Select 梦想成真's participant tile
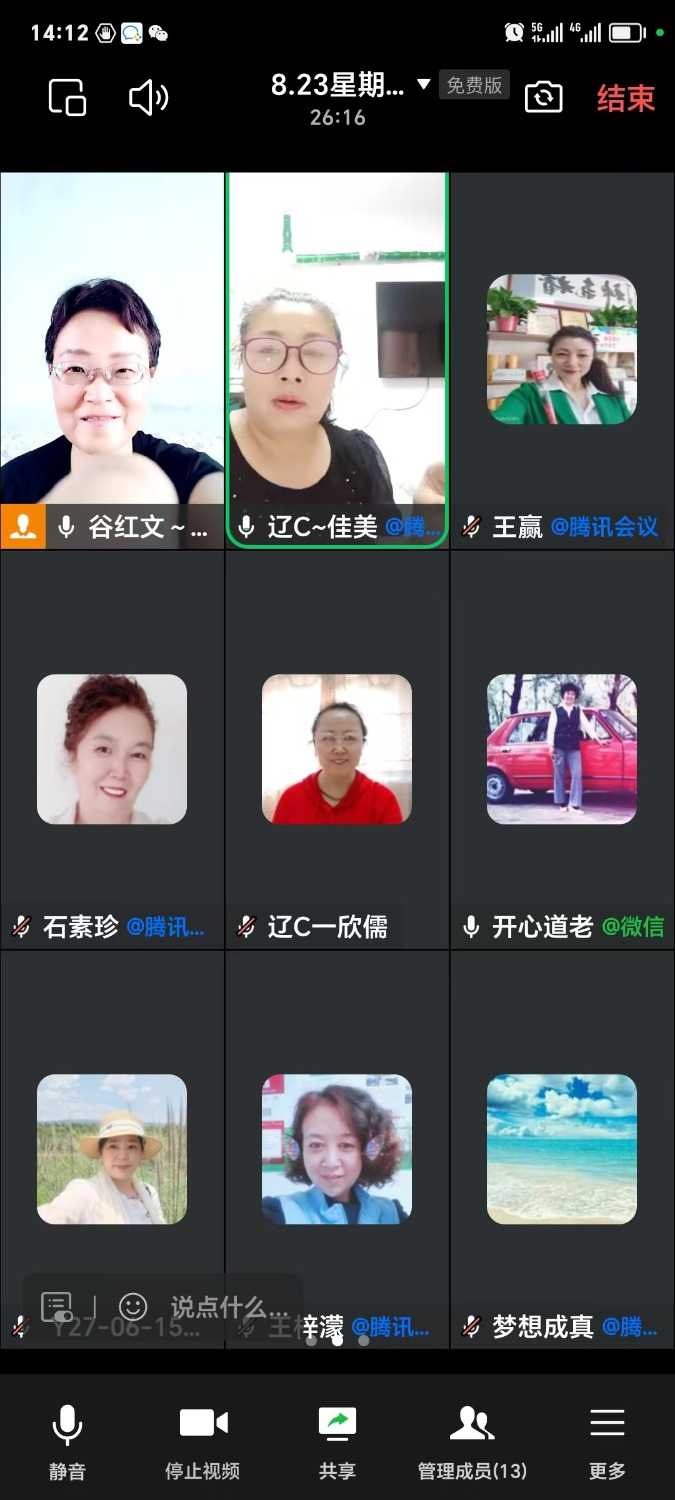The height and width of the screenshot is (1500, 675). (x=562, y=1150)
